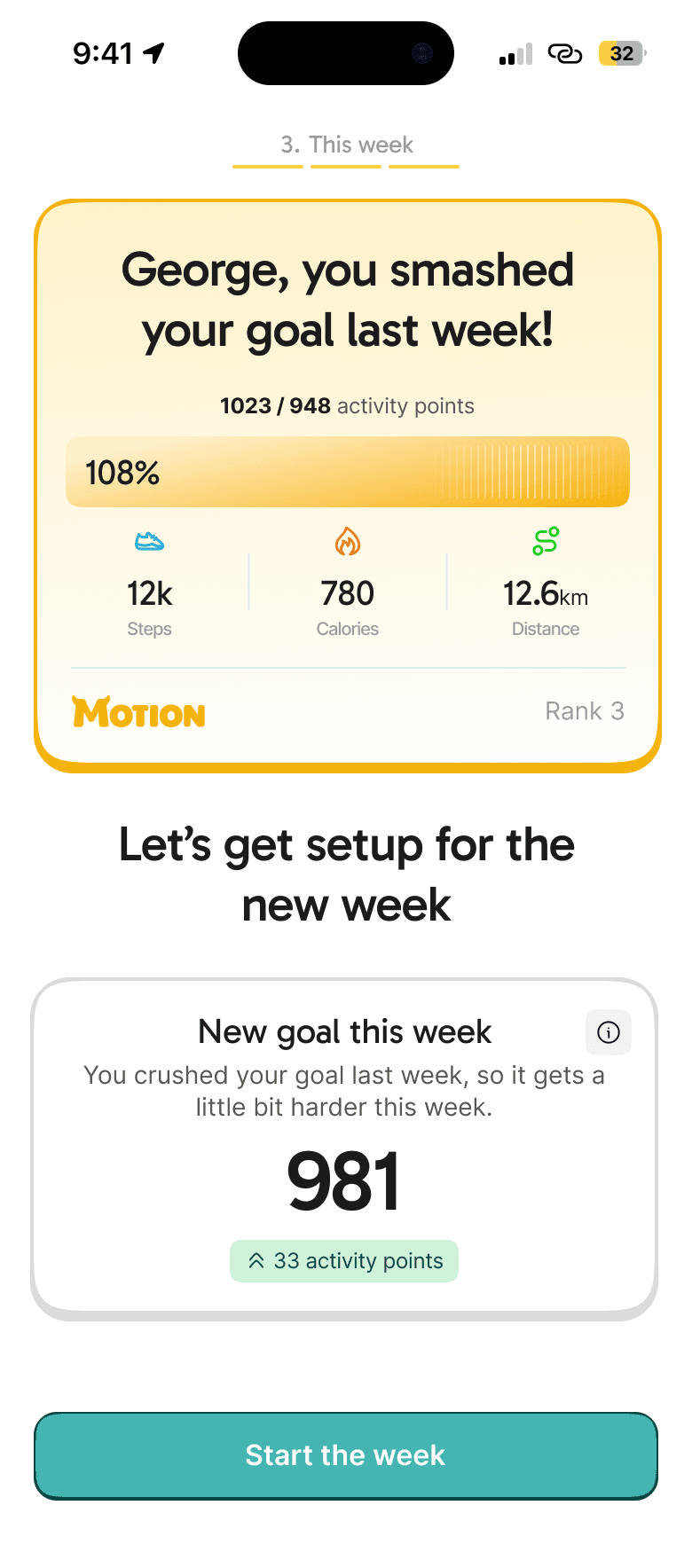The height and width of the screenshot is (1568, 692).
Task: Open the Motion logo
Action: coord(138,712)
